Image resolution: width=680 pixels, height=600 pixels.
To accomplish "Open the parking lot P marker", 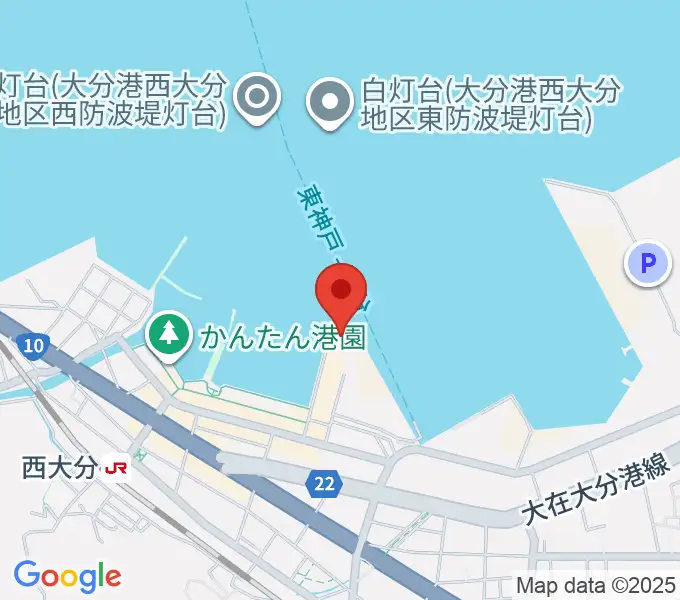I will coord(646,264).
